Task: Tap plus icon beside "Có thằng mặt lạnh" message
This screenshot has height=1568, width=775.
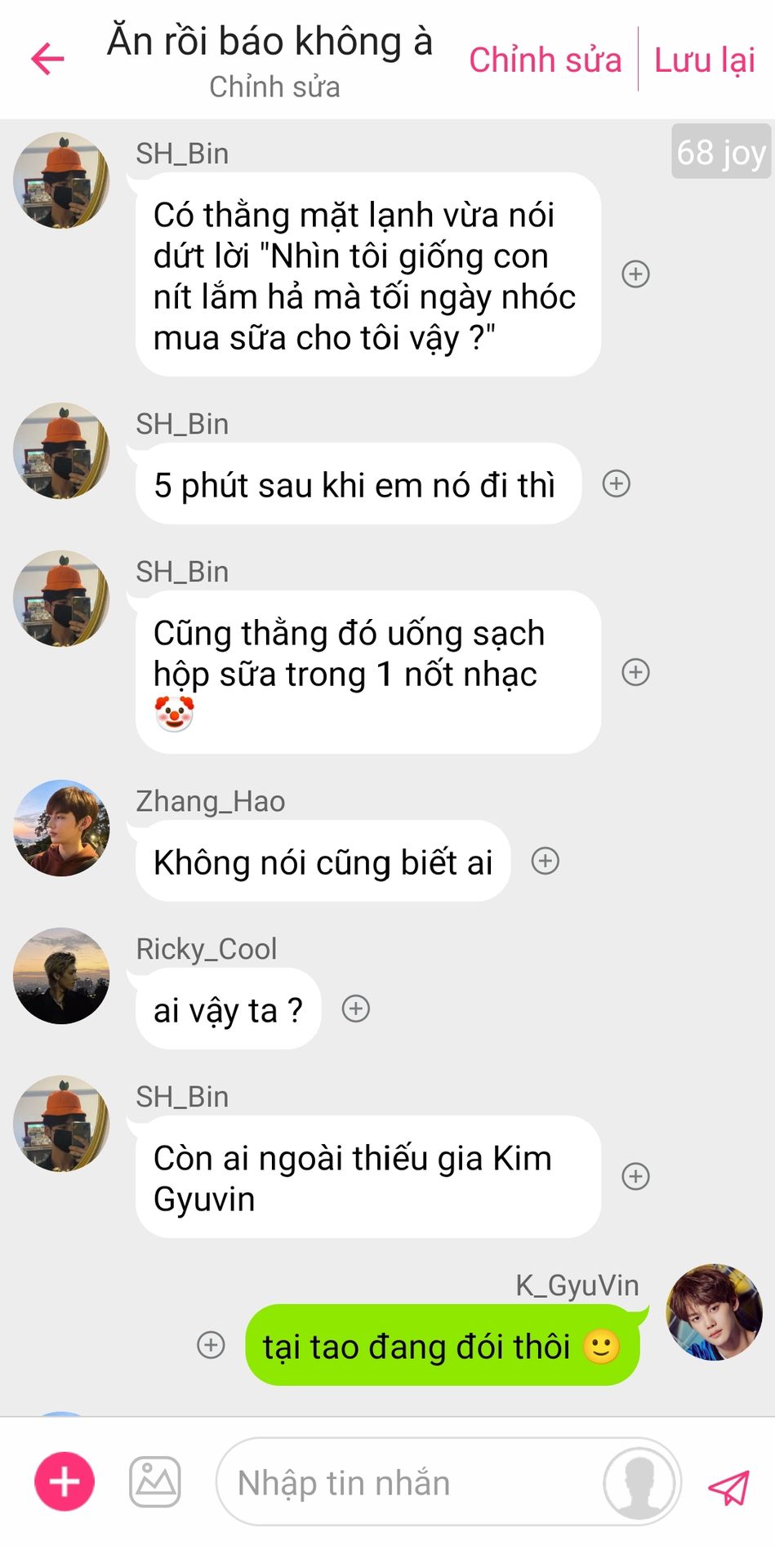Action: (635, 274)
